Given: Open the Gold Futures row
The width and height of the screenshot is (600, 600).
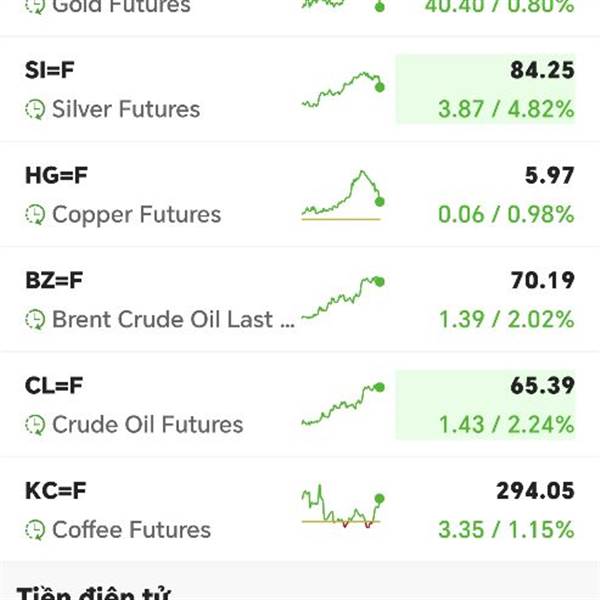Looking at the screenshot, I should [x=300, y=17].
